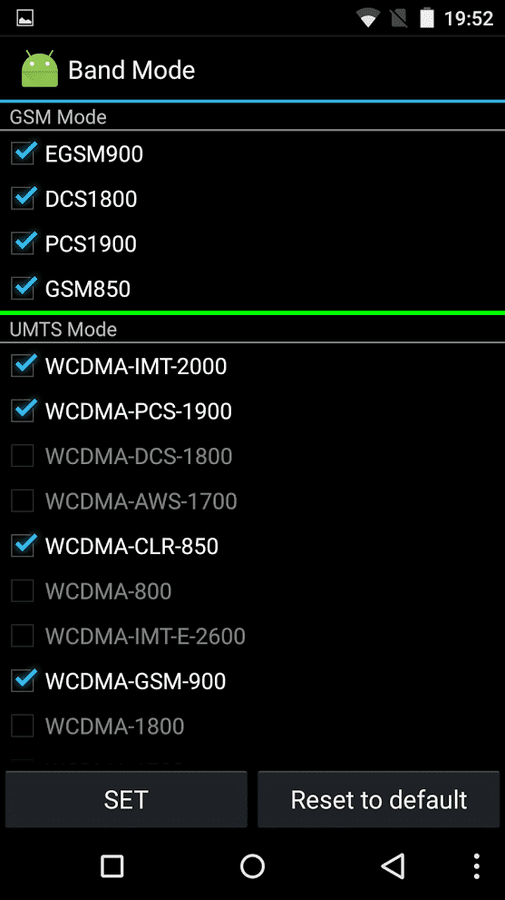This screenshot has height=900, width=505.
Task: Toggle the PCS1900 band checkbox
Action: pos(23,244)
